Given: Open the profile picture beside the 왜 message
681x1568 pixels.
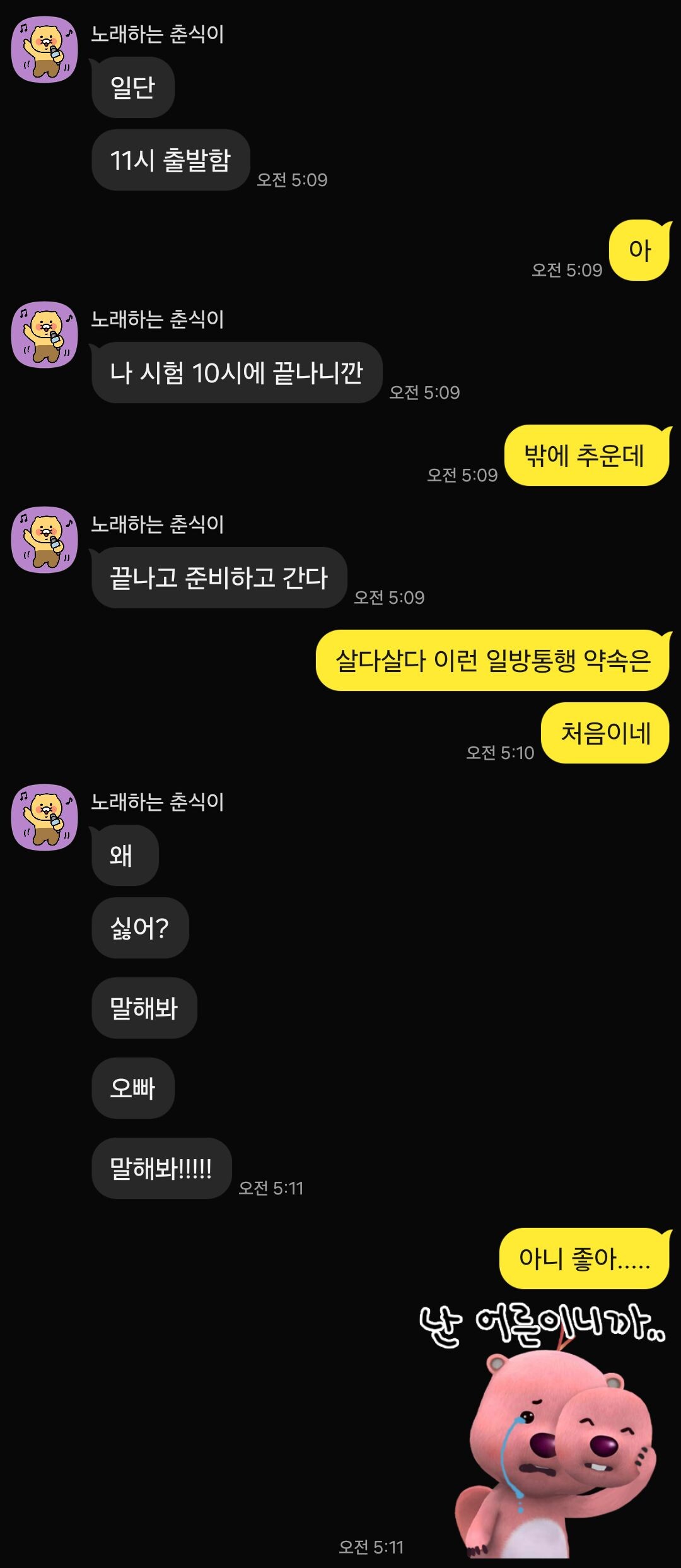Looking at the screenshot, I should 45,817.
